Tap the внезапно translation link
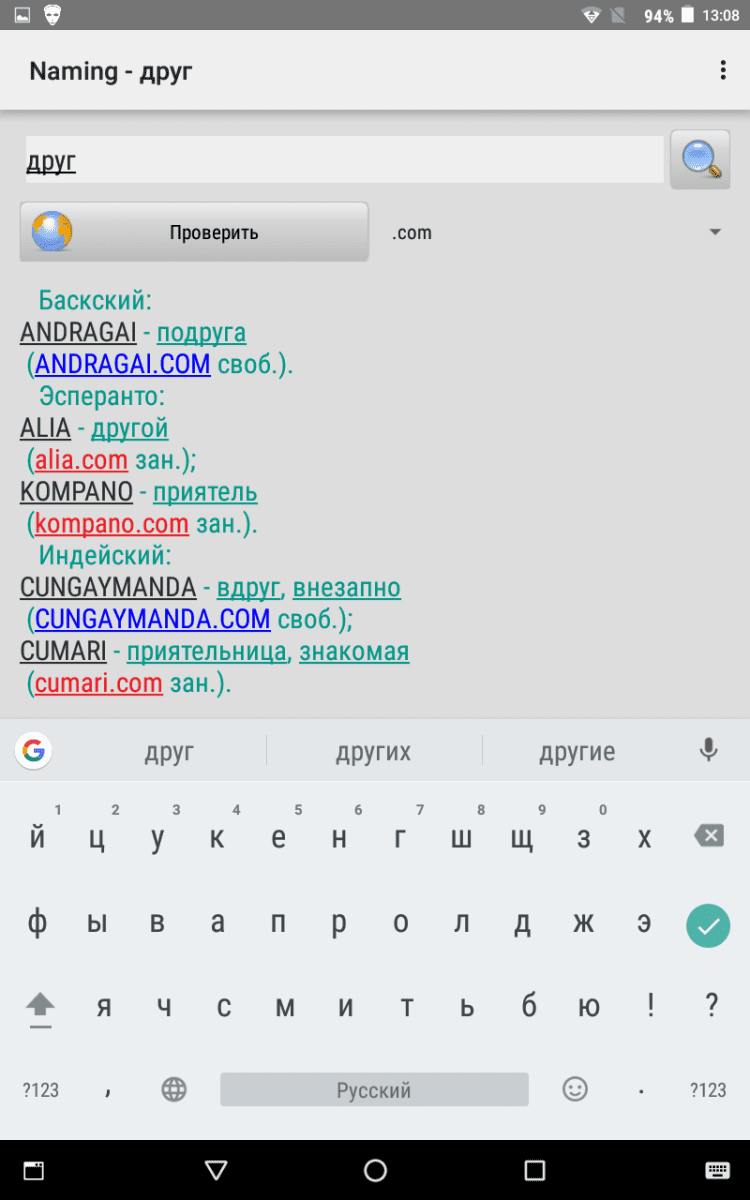750x1200 pixels. point(346,588)
